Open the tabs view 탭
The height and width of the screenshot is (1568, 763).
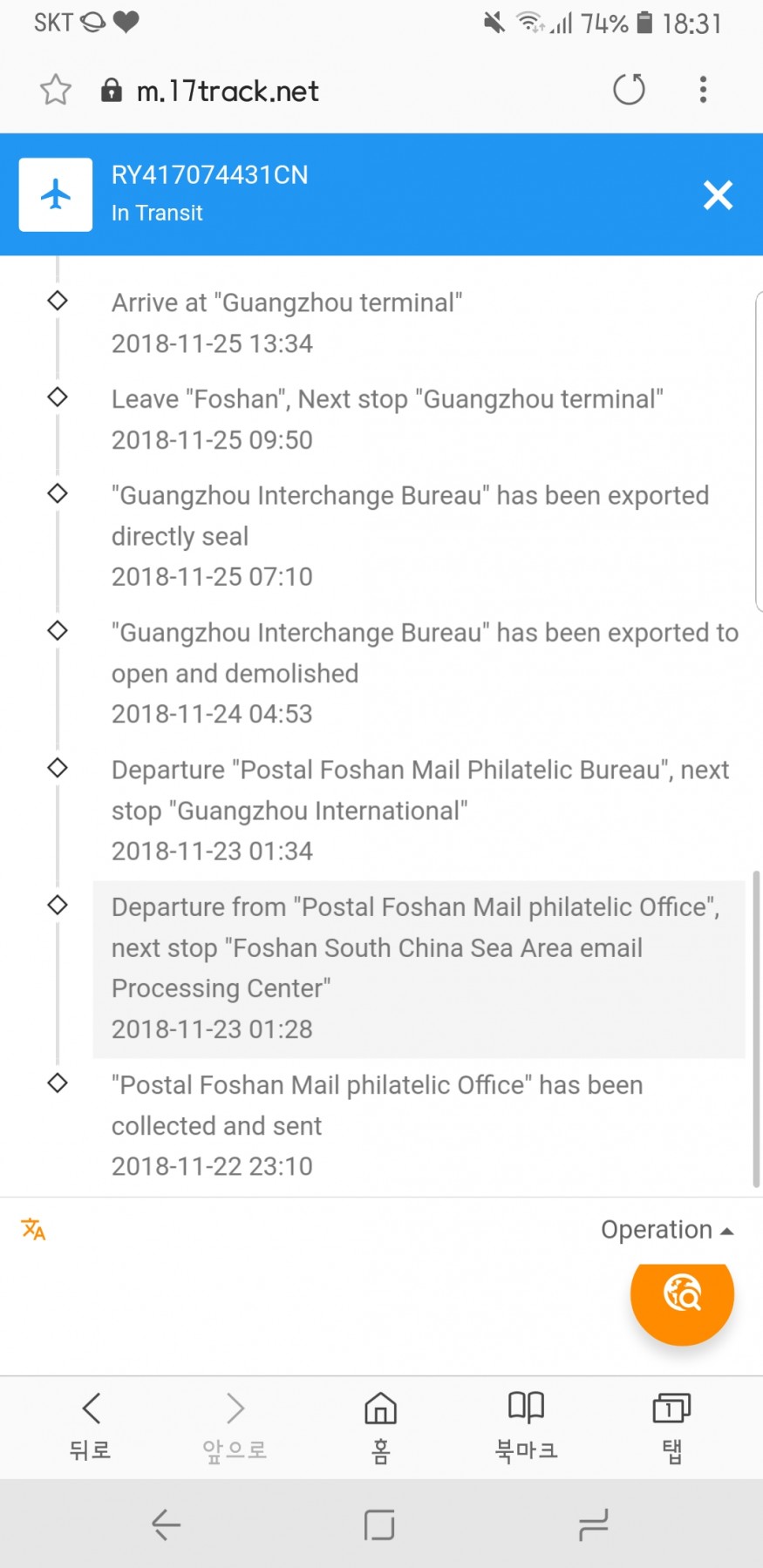[671, 1425]
